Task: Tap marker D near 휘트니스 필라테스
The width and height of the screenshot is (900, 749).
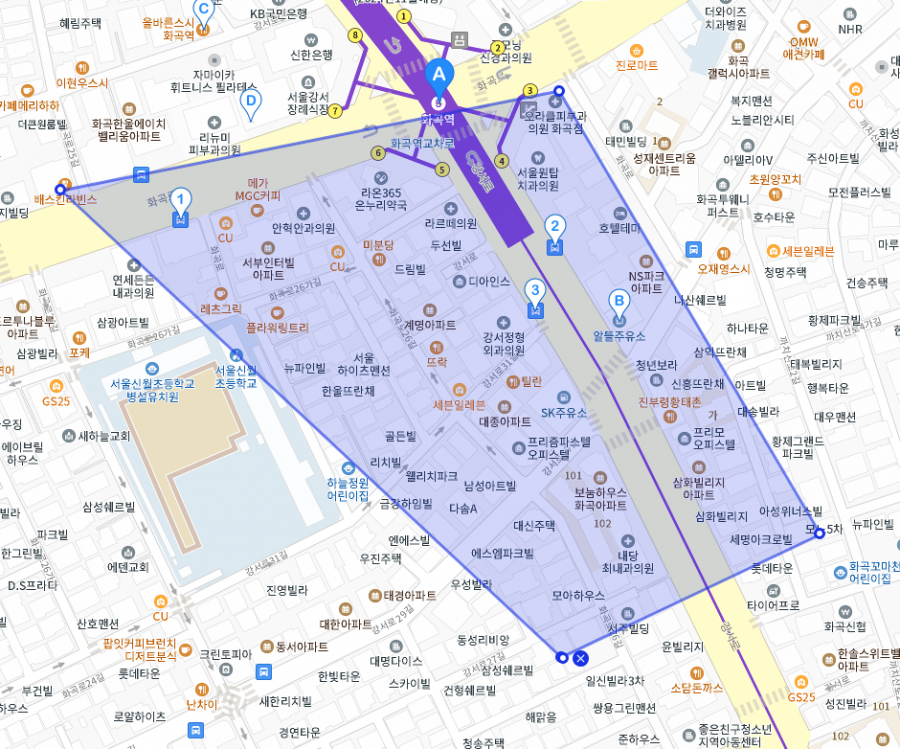Action: (x=252, y=101)
